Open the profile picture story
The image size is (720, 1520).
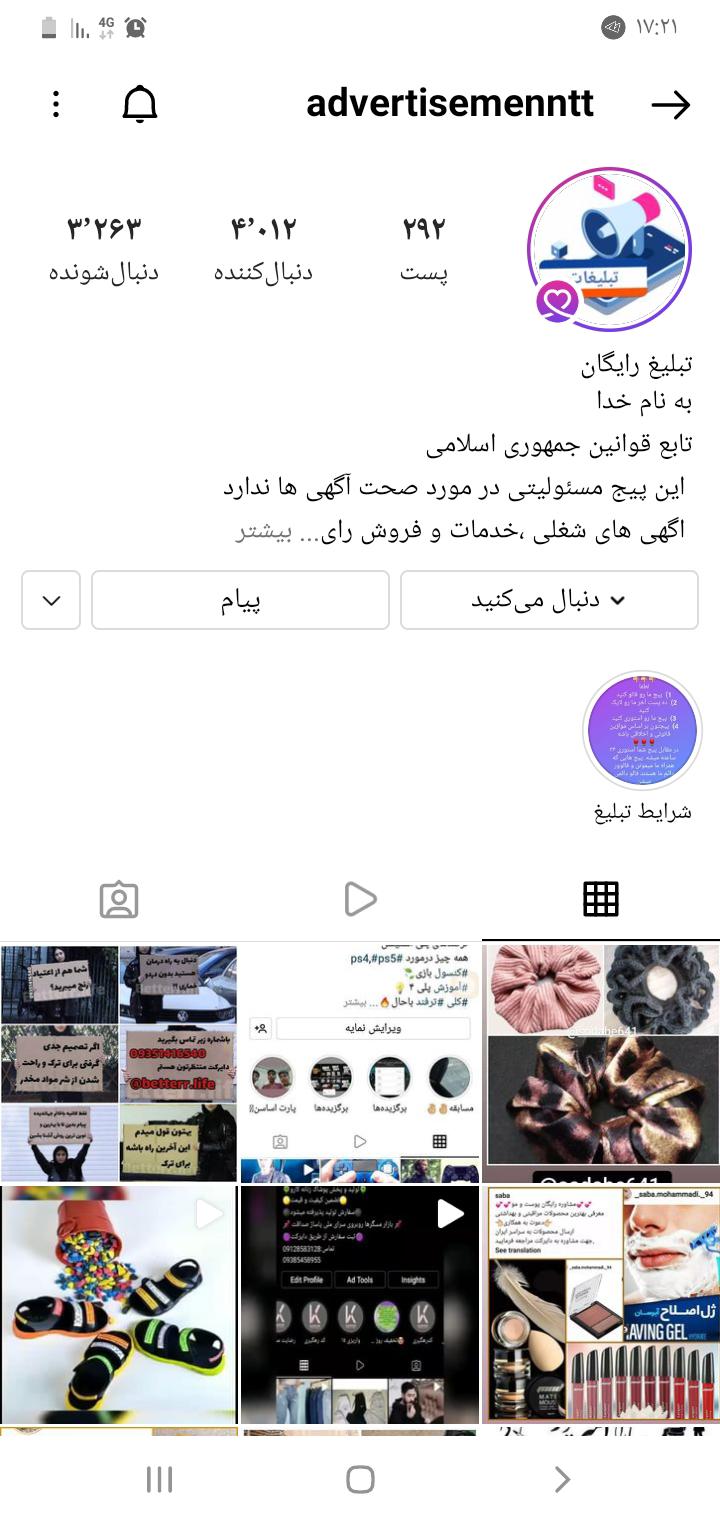609,249
